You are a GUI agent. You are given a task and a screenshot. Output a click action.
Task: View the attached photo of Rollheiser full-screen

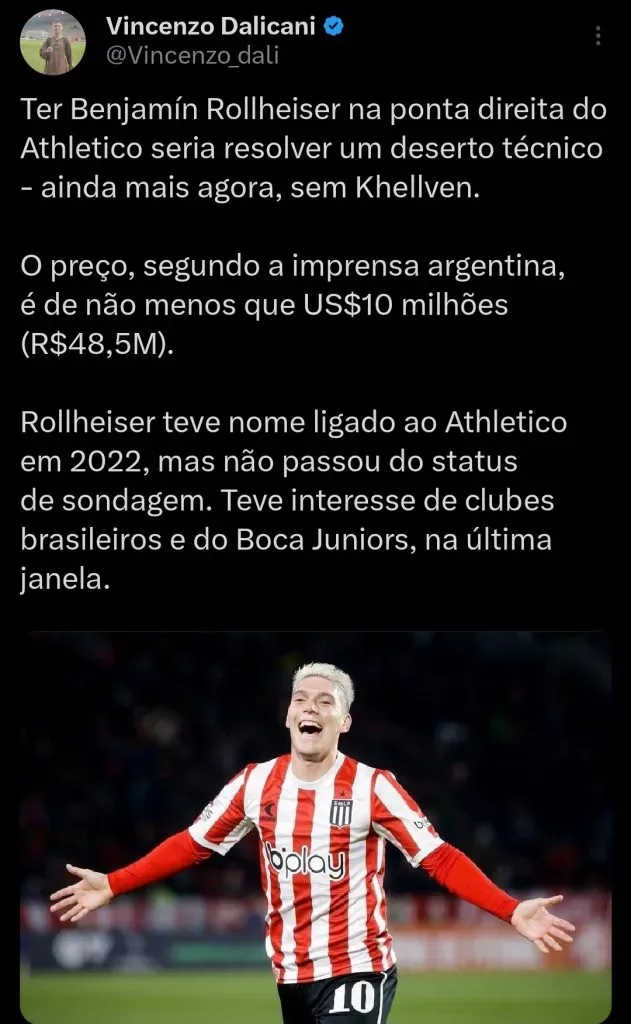[x=315, y=828]
